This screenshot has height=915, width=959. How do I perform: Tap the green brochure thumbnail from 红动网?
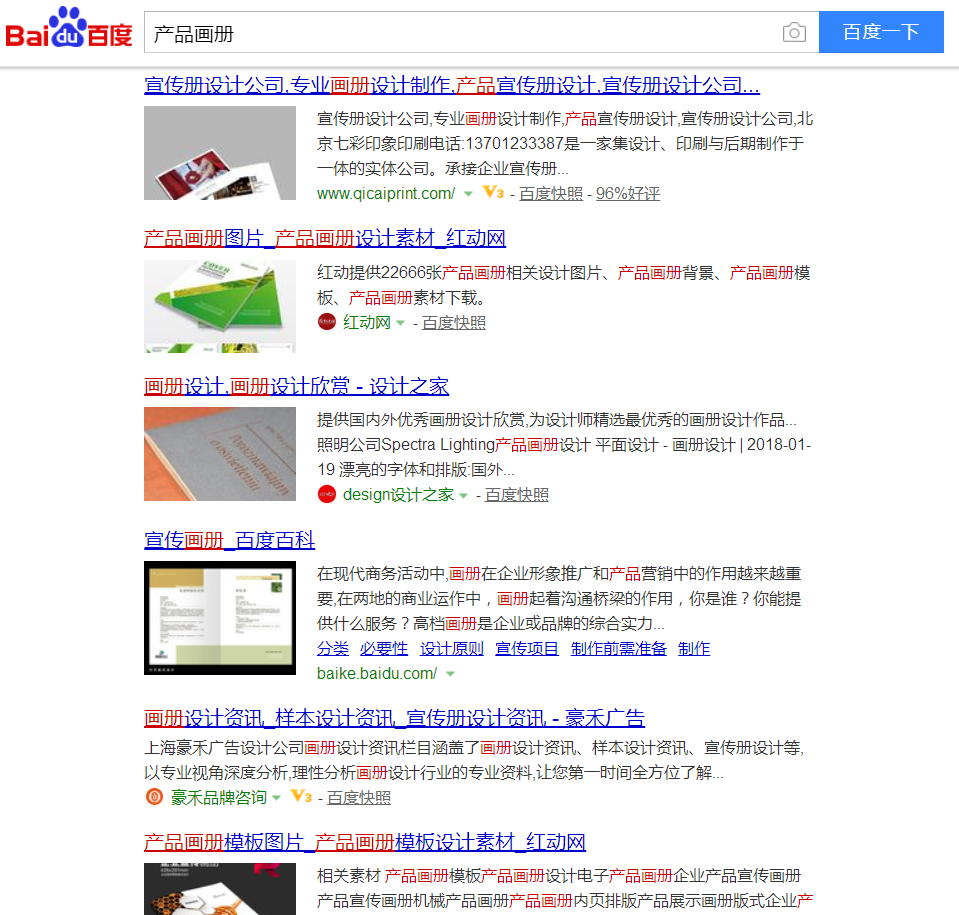220,306
